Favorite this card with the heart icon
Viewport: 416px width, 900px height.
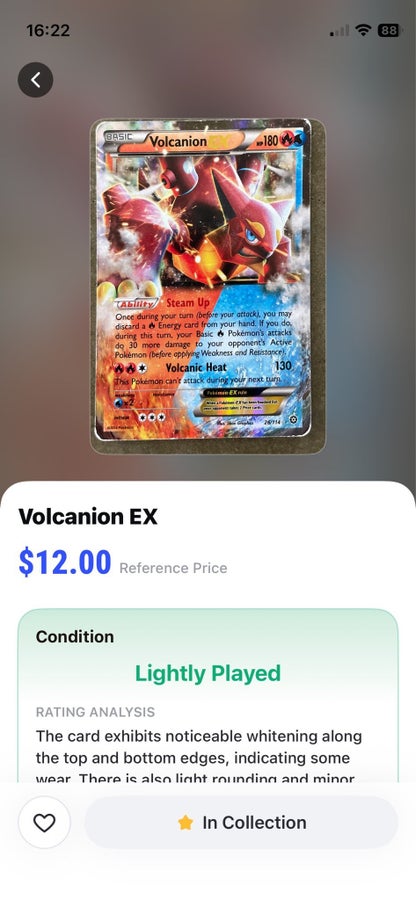[44, 823]
